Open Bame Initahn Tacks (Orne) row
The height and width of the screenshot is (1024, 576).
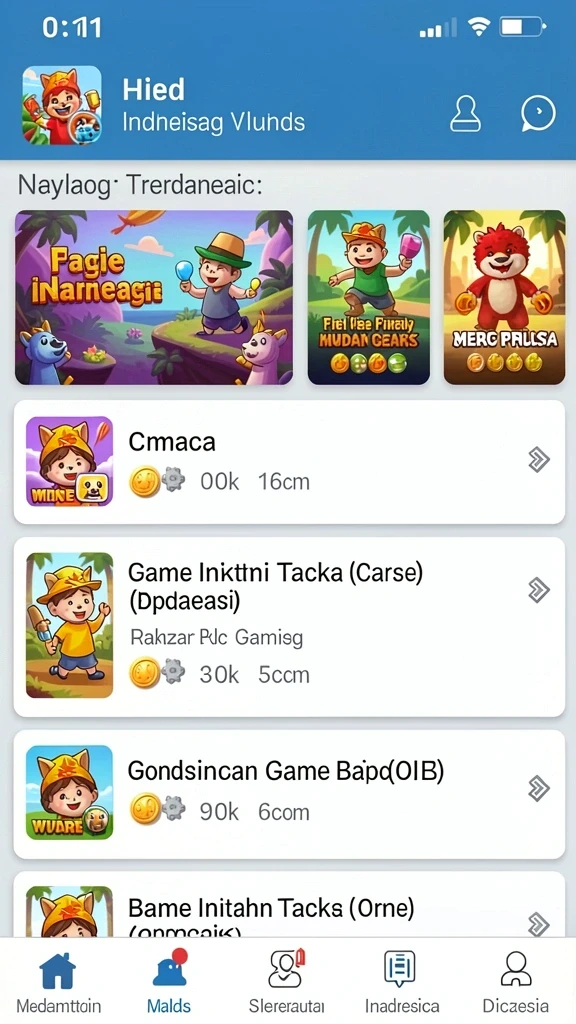(289, 904)
